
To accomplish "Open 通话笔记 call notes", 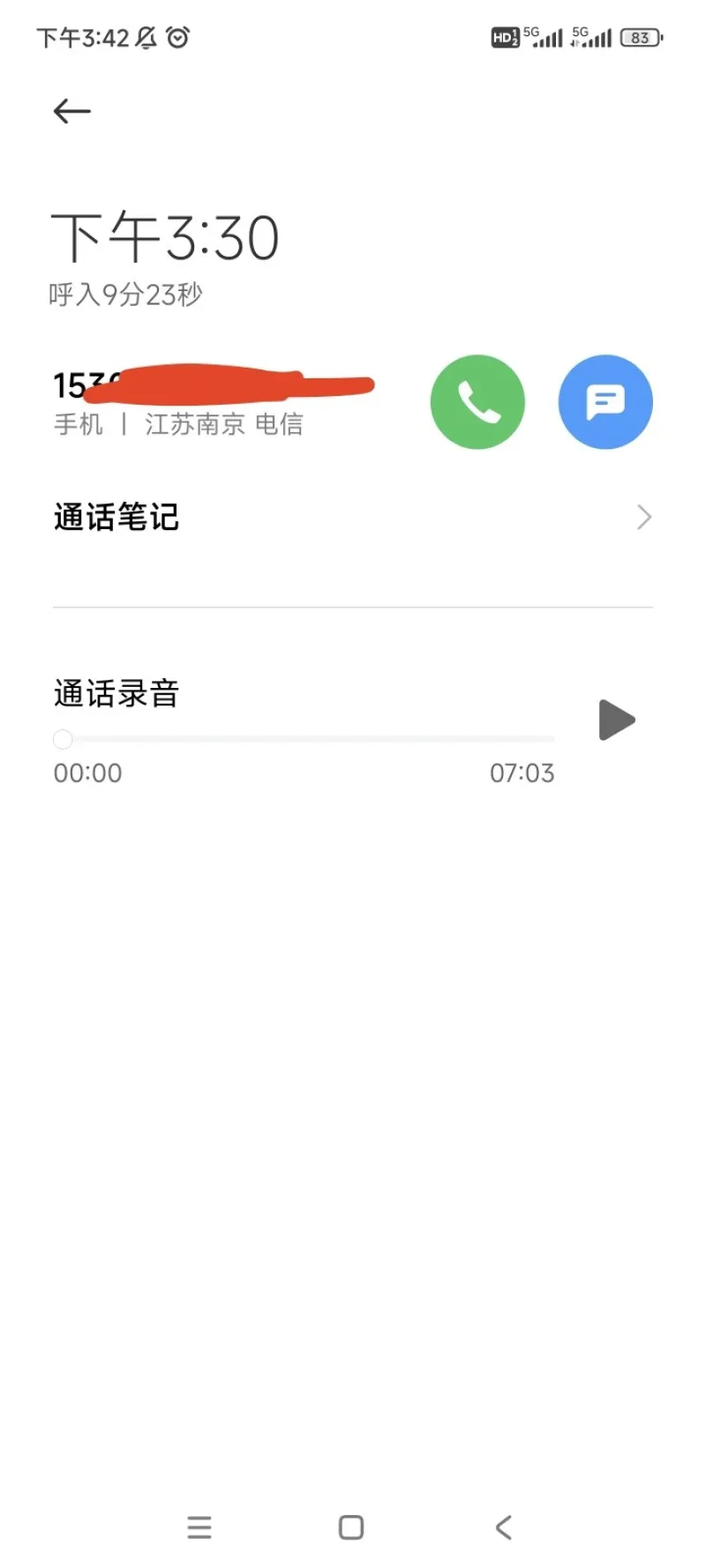I will (353, 518).
